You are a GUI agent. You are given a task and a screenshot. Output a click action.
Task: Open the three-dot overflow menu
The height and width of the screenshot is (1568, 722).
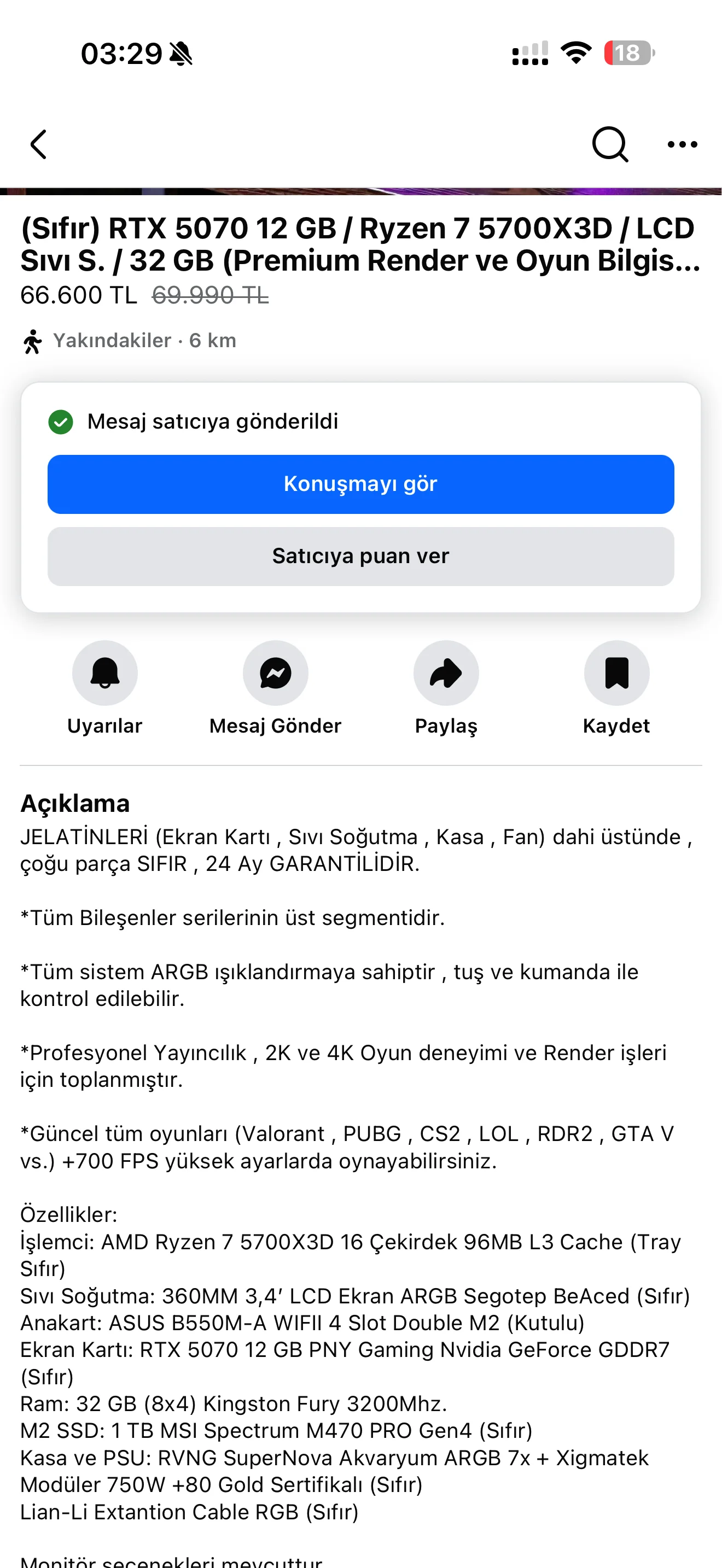click(682, 145)
